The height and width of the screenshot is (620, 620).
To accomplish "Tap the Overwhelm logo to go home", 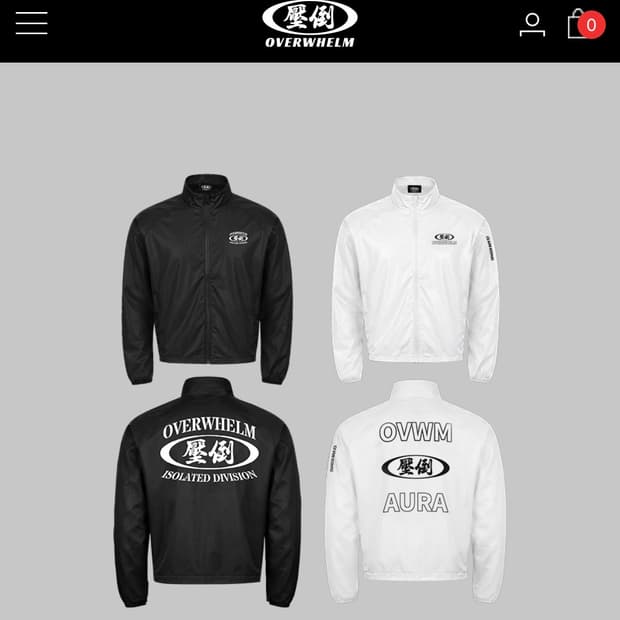I will tap(310, 25).
